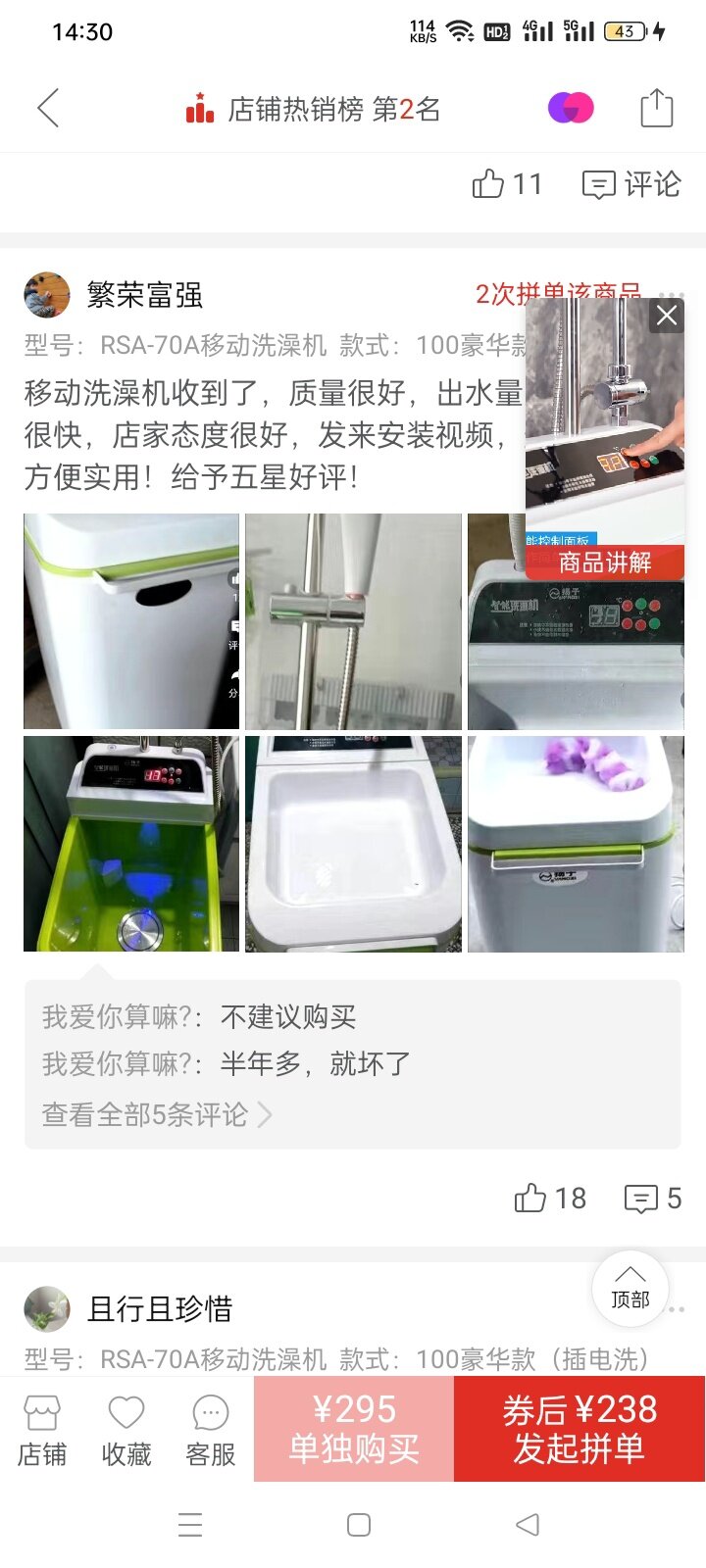This screenshot has height=1568, width=706.
Task: Go back using the top-left arrow
Action: pyautogui.click(x=48, y=108)
